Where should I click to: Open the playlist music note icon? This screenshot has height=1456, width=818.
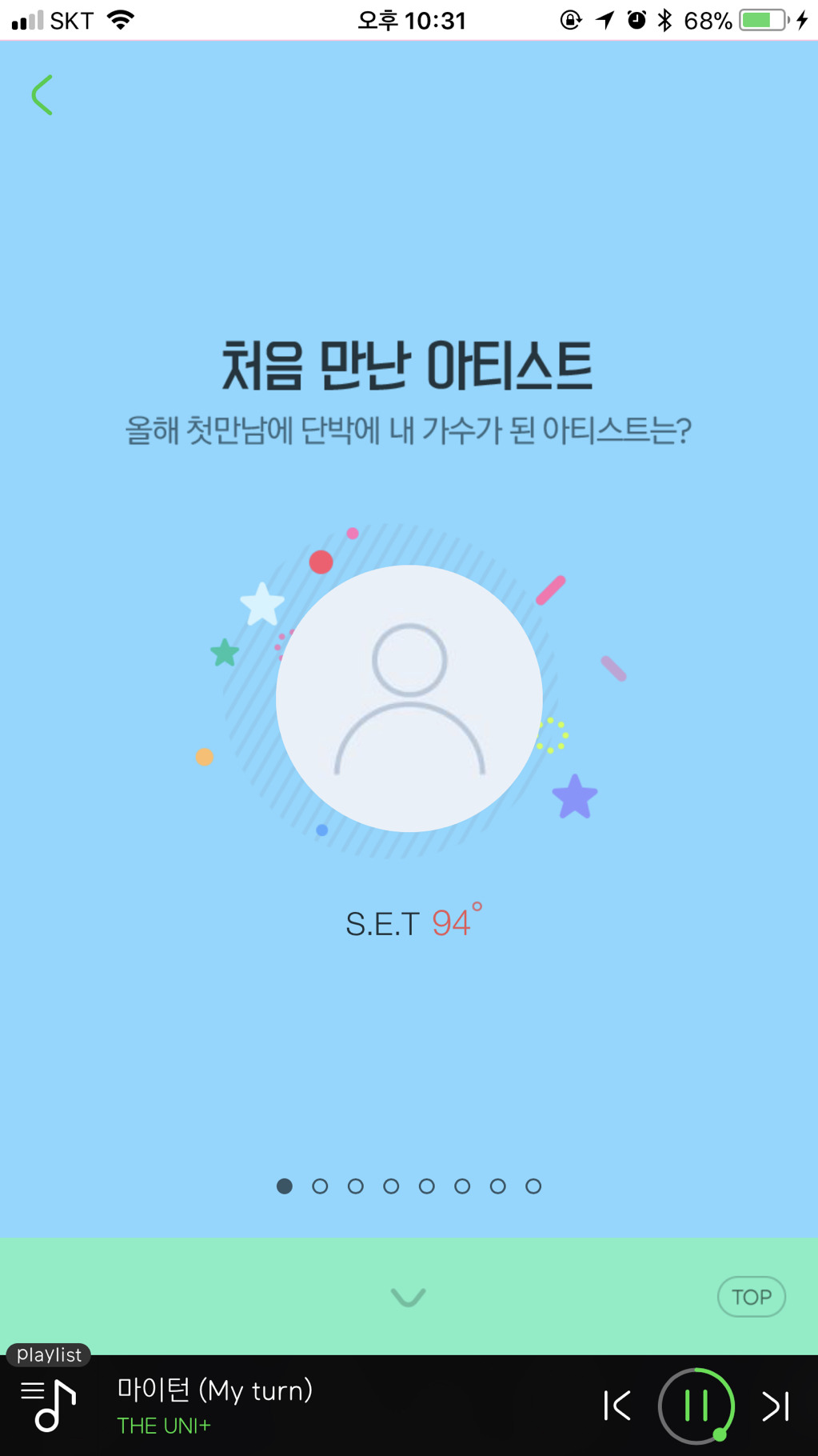[x=49, y=1406]
